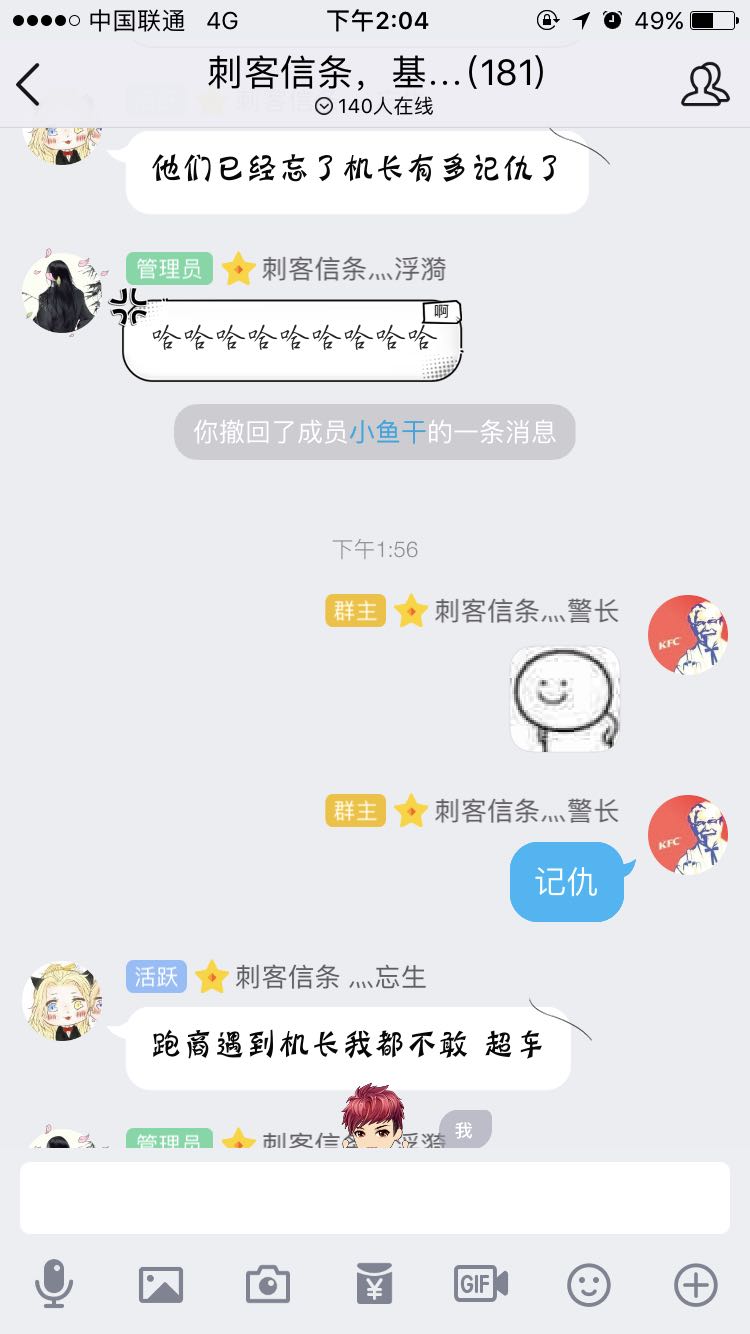750x1334 pixels.
Task: Open the photo gallery picker
Action: (x=161, y=1284)
